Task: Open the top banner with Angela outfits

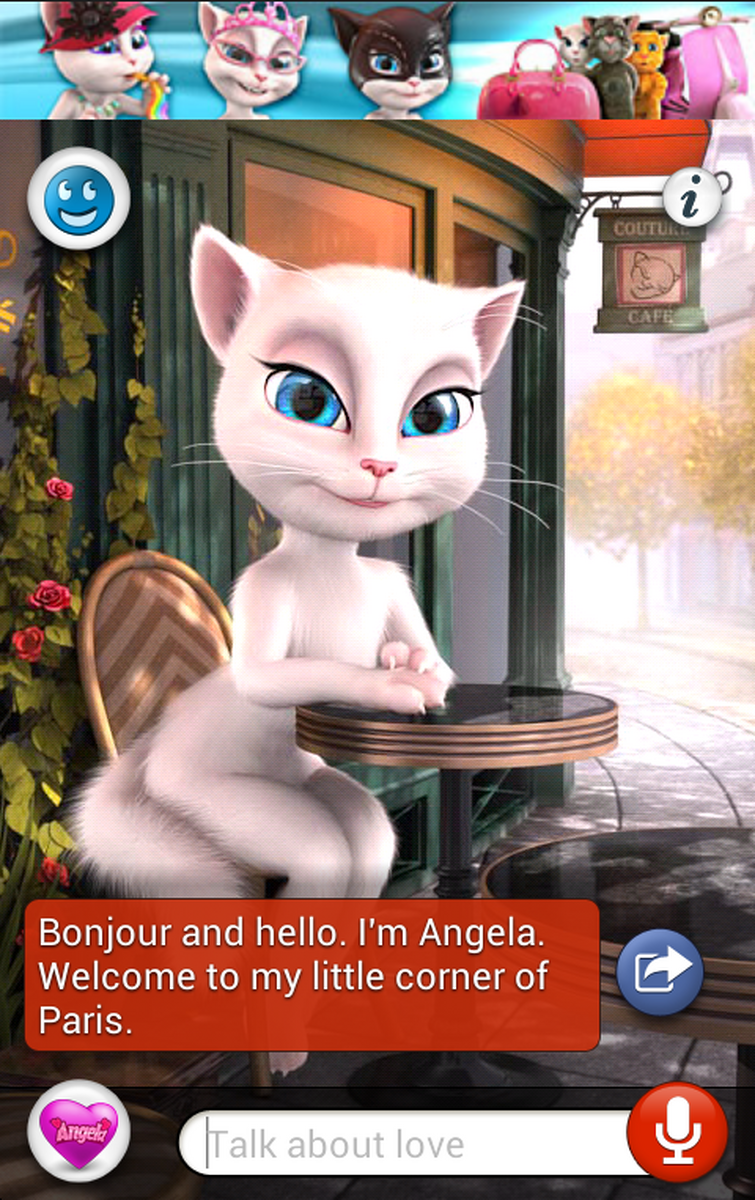Action: [377, 59]
